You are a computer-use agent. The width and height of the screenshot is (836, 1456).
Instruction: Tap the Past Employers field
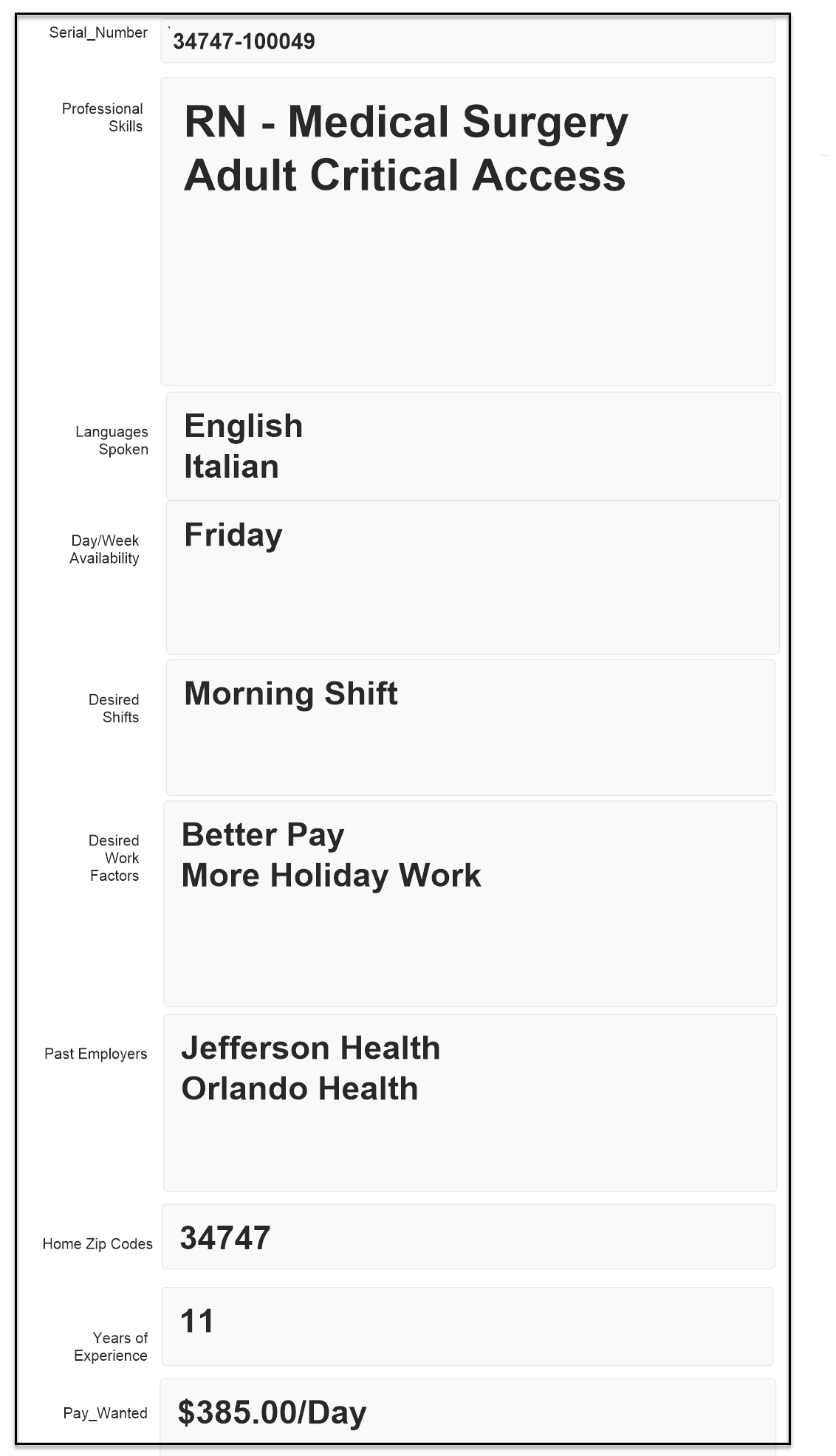[x=470, y=1102]
